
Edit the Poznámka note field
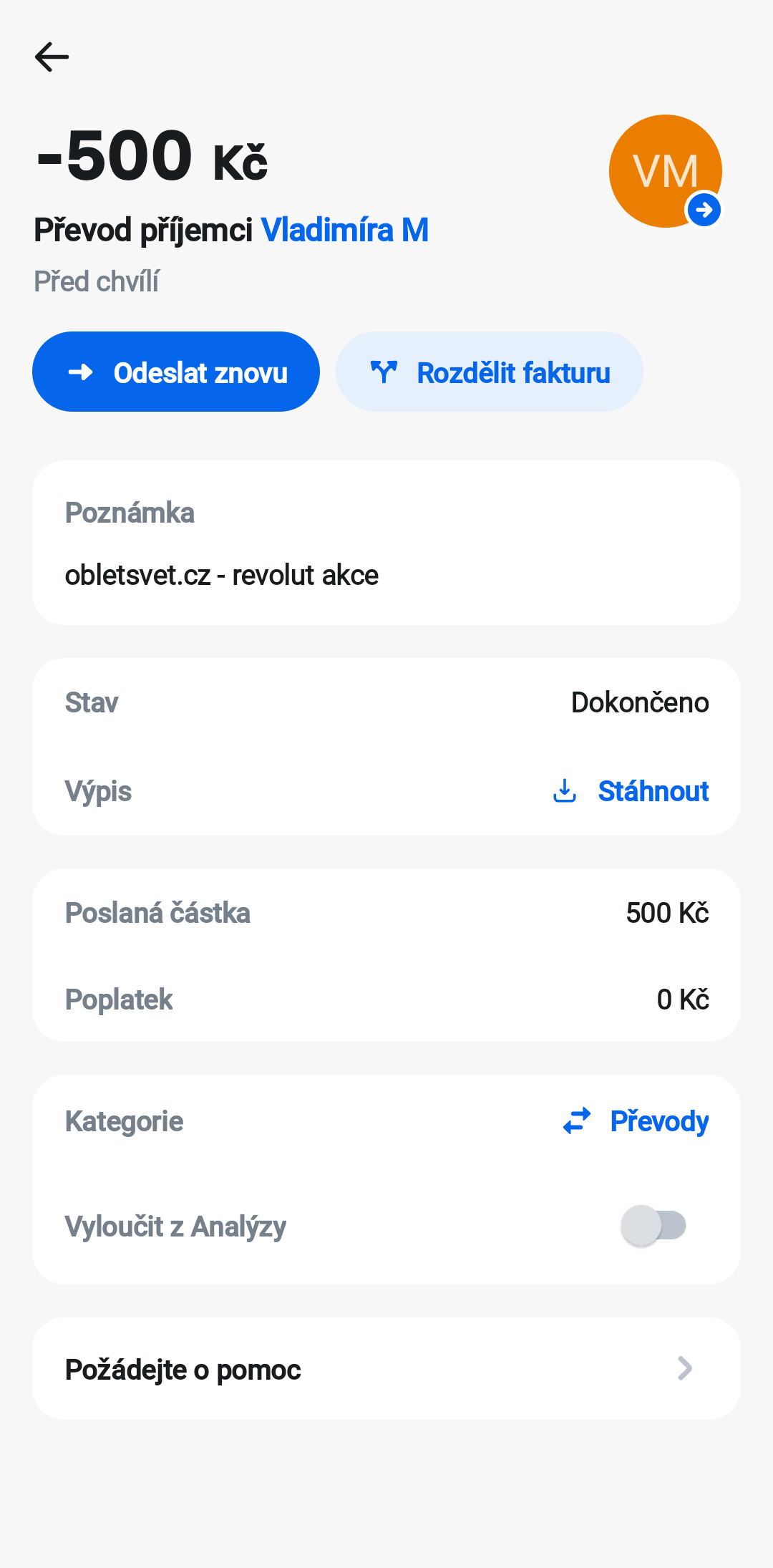(386, 544)
